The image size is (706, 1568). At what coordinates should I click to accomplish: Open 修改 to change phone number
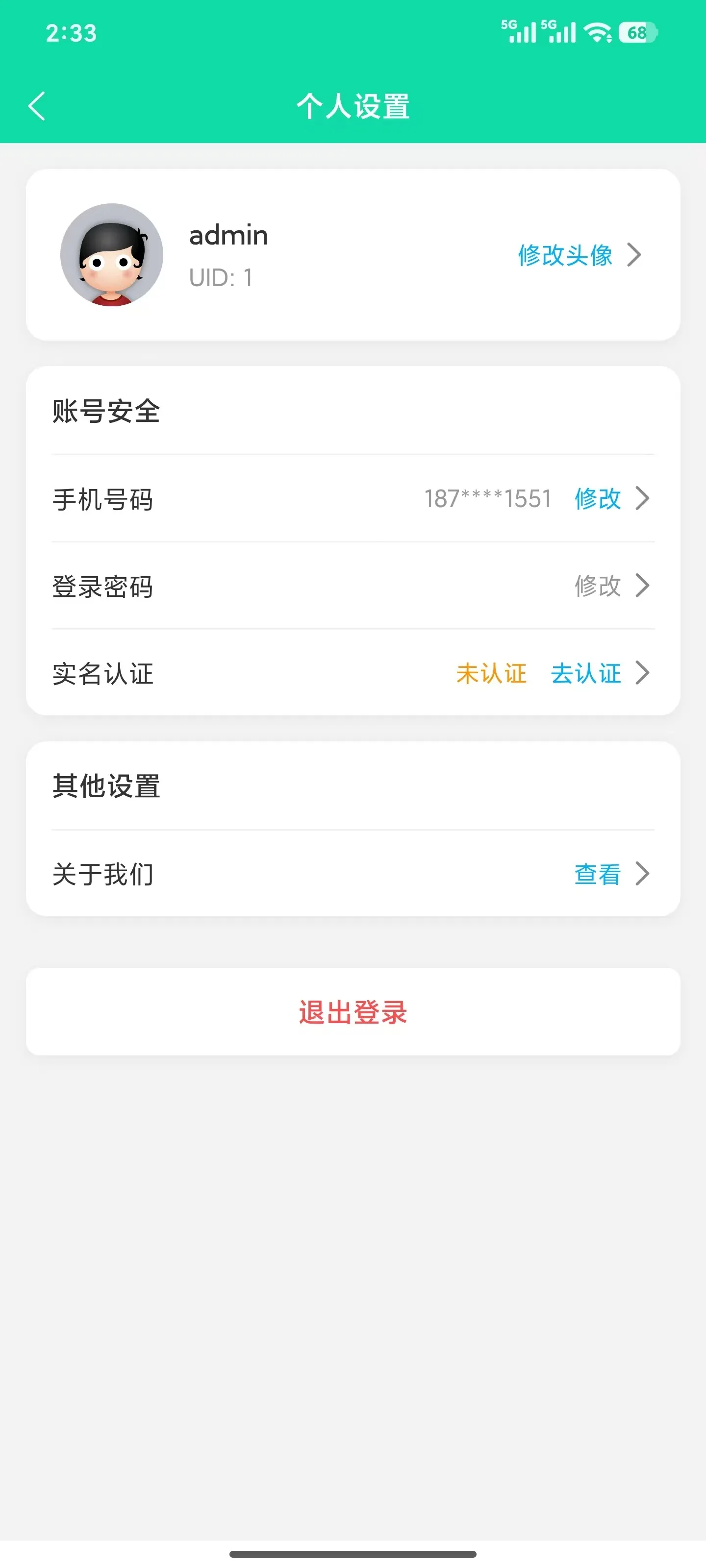pos(598,499)
